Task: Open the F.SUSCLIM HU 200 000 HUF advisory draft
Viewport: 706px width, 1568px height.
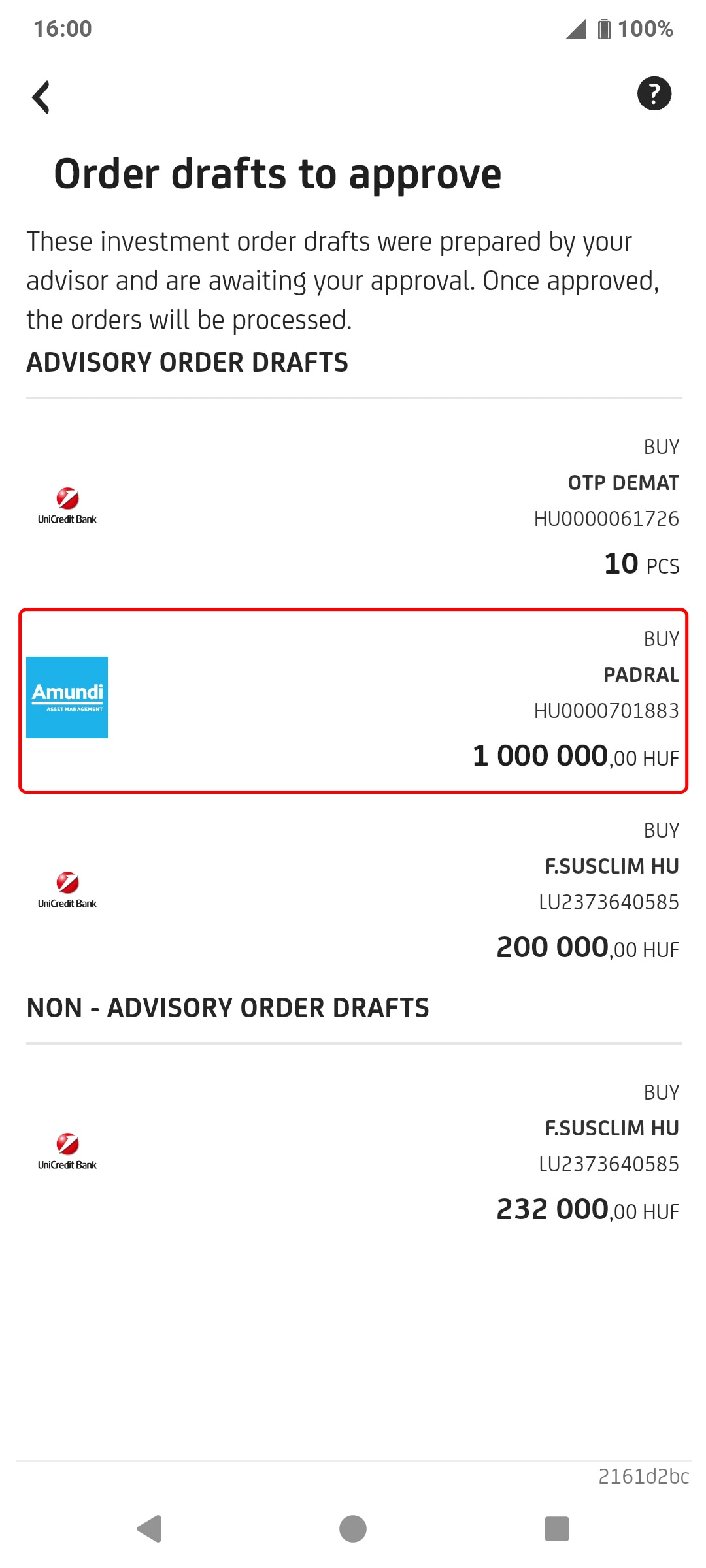Action: point(354,891)
